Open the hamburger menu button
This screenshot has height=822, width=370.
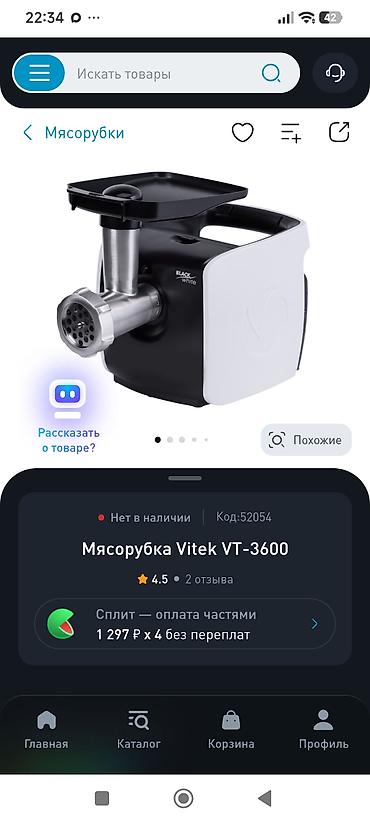39,73
